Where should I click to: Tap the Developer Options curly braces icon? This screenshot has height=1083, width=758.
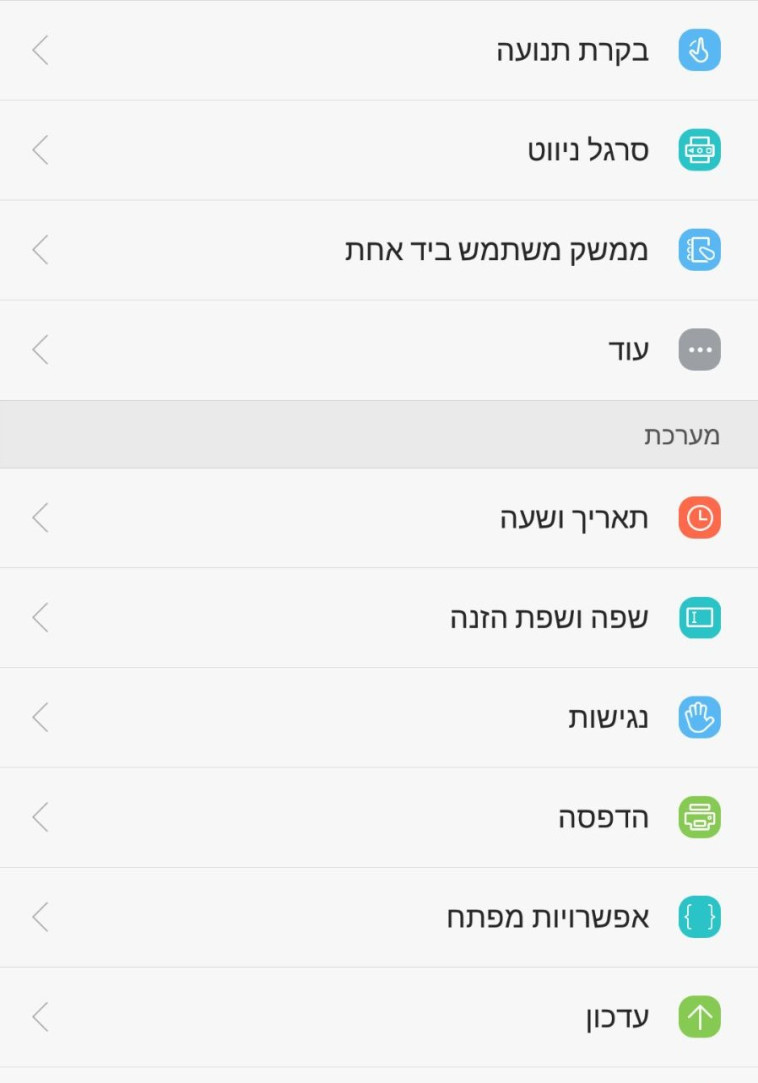pos(699,917)
